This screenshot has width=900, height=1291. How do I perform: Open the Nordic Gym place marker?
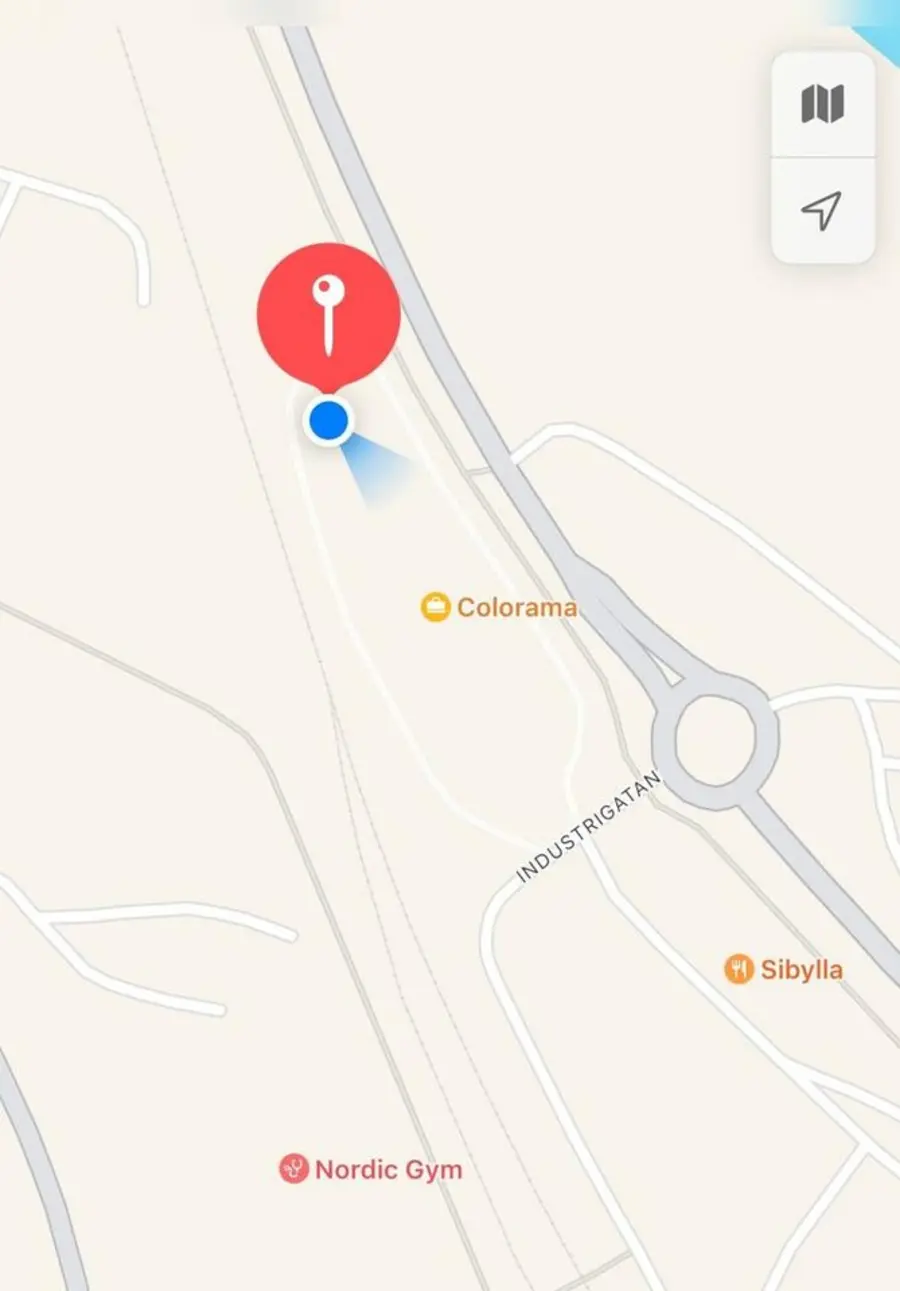click(x=294, y=1168)
